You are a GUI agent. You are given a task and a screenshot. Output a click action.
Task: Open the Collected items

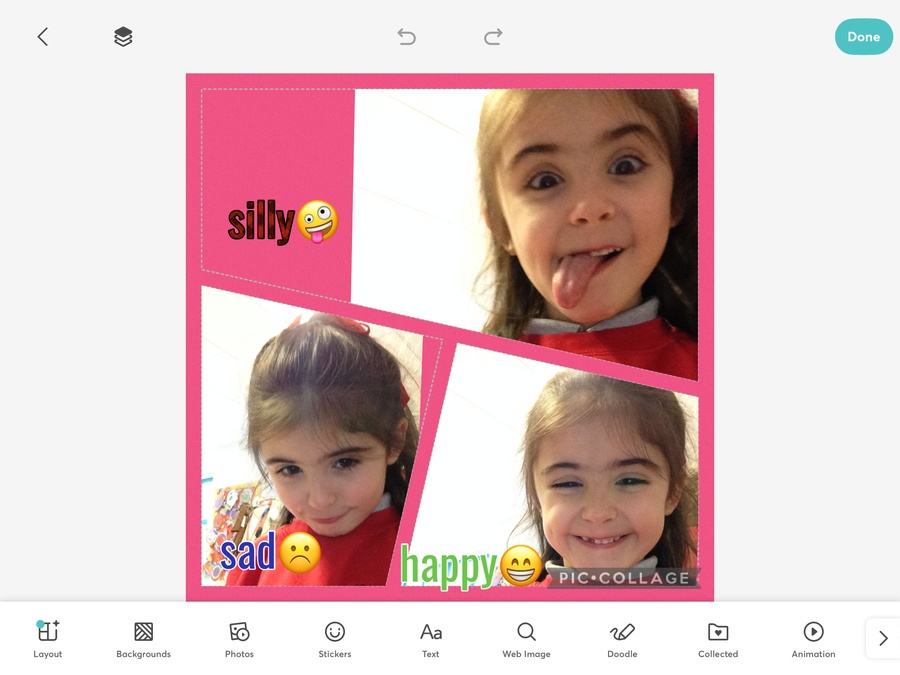click(x=718, y=639)
